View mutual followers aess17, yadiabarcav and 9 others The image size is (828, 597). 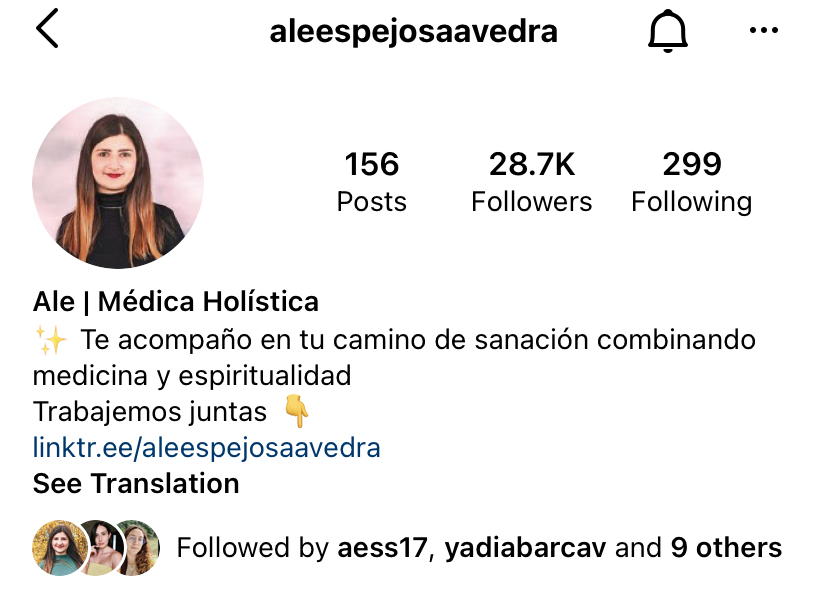(x=478, y=548)
